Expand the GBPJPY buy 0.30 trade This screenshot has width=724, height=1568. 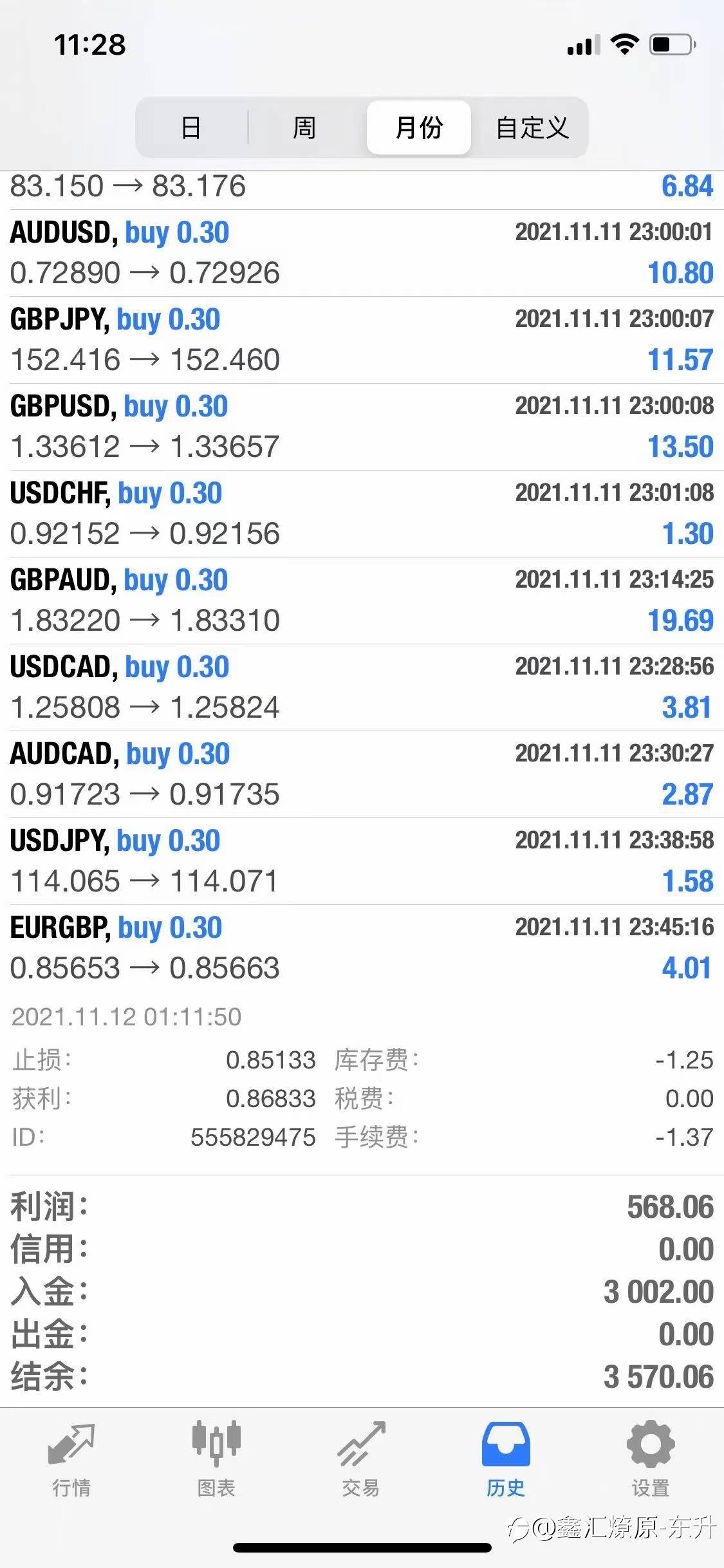pos(362,340)
